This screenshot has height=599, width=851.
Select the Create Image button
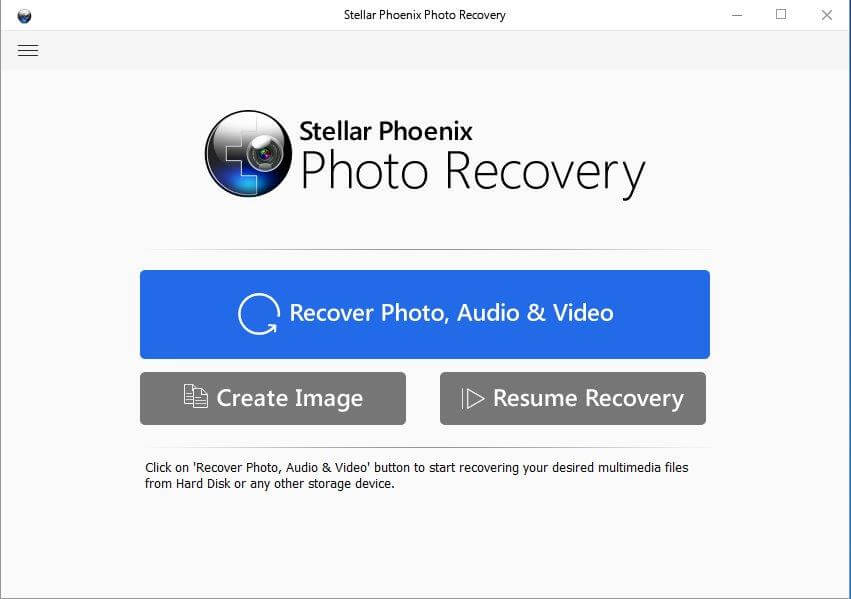[x=273, y=398]
